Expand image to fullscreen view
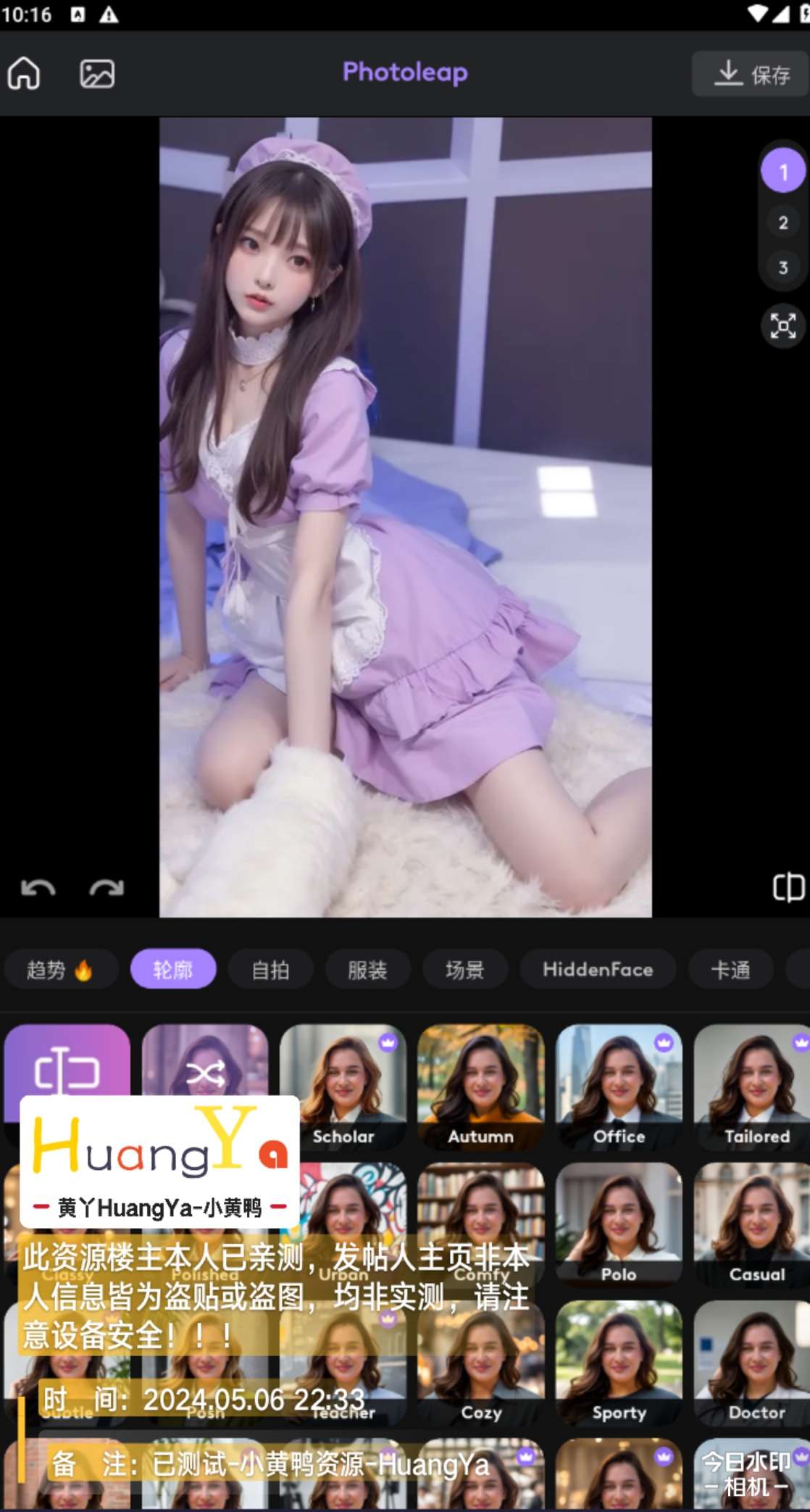 coord(782,326)
